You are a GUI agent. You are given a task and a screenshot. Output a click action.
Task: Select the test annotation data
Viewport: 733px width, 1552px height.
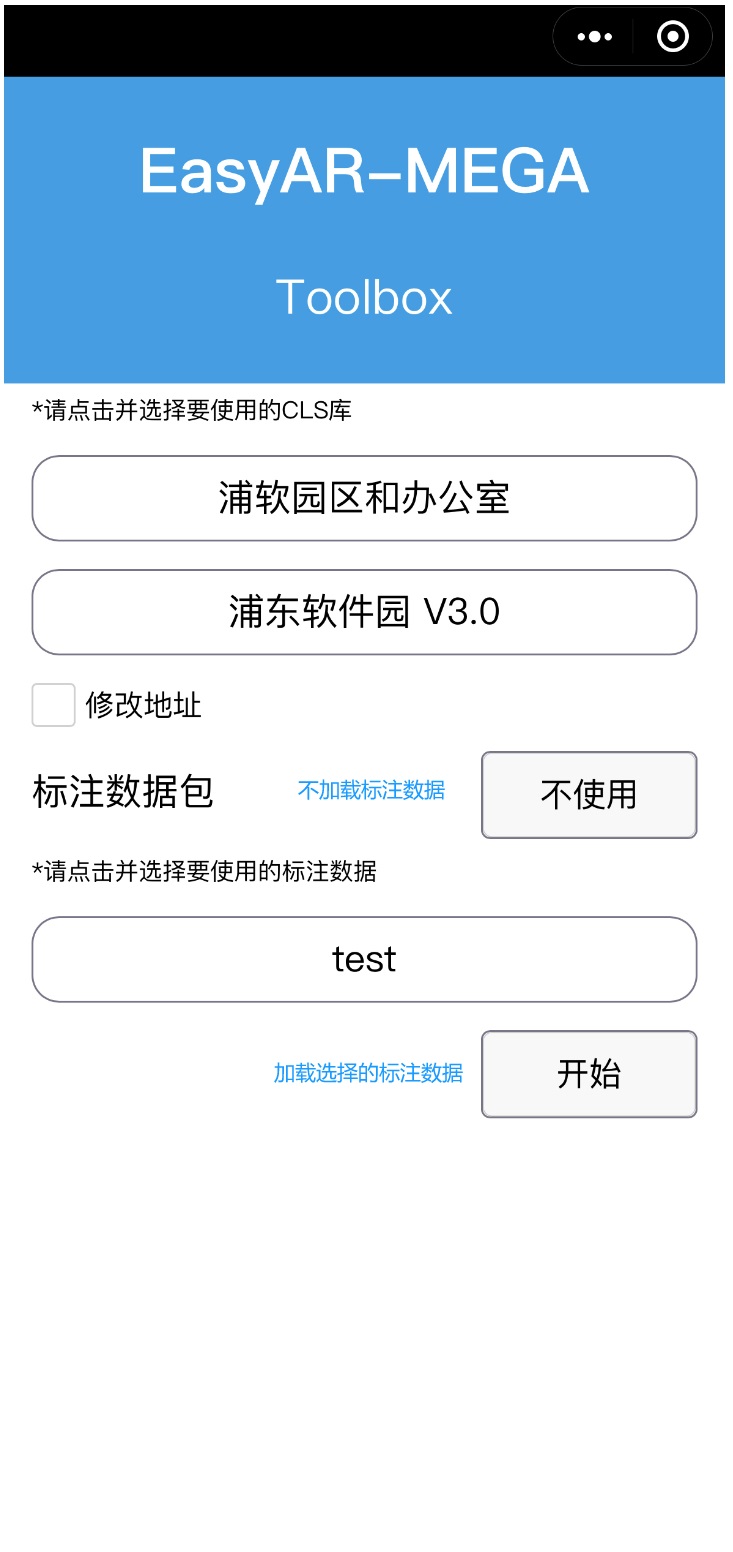[x=364, y=959]
